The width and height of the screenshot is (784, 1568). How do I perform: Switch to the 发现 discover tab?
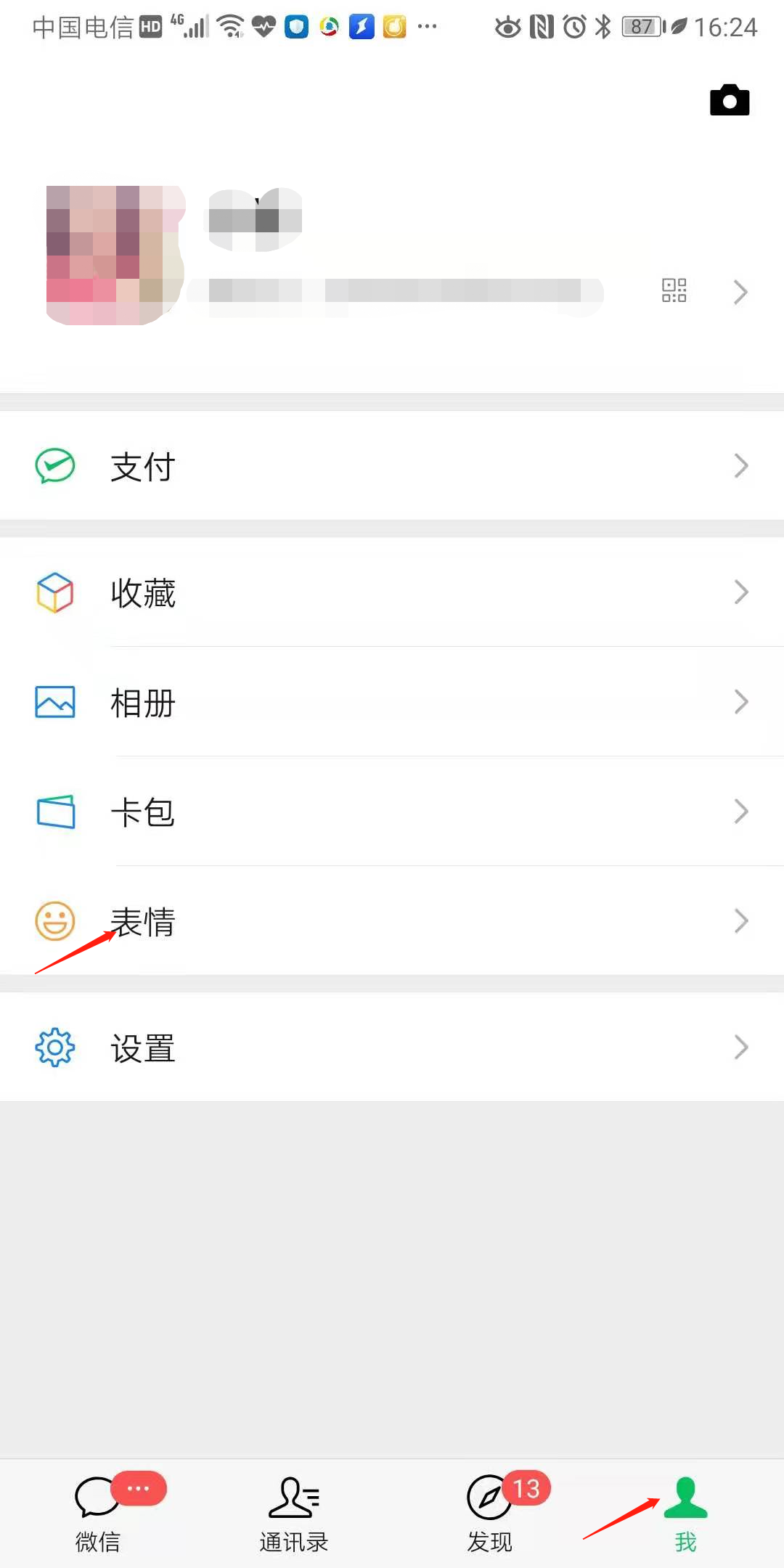pos(490,1514)
